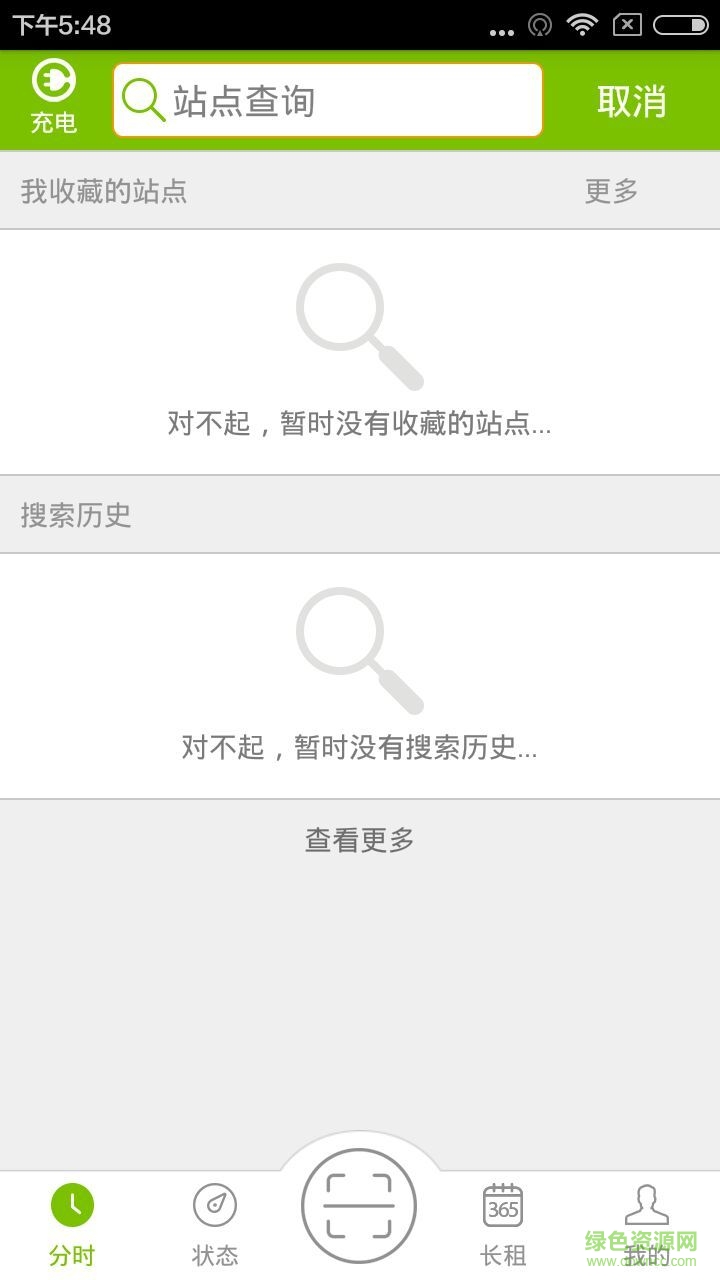Open the scan icon at bottom center
The width and height of the screenshot is (720, 1280).
point(360,1205)
